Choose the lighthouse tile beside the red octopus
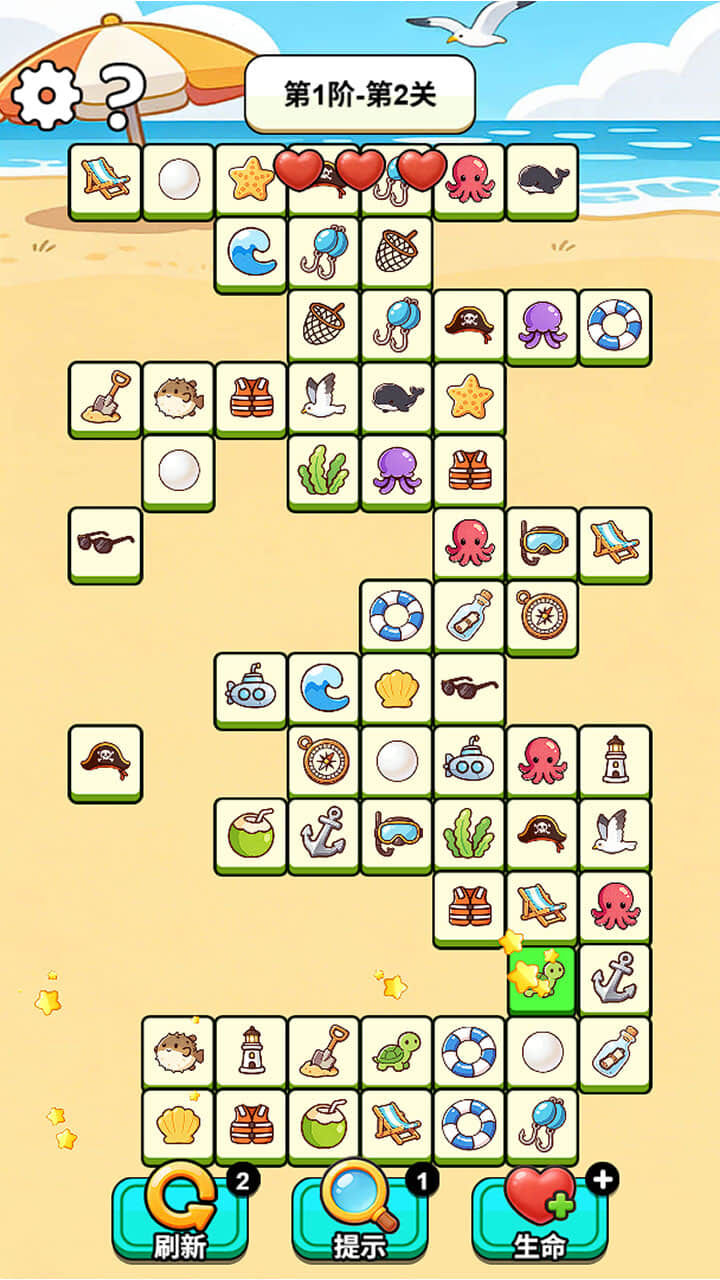This screenshot has height=1280, width=720. click(x=615, y=761)
